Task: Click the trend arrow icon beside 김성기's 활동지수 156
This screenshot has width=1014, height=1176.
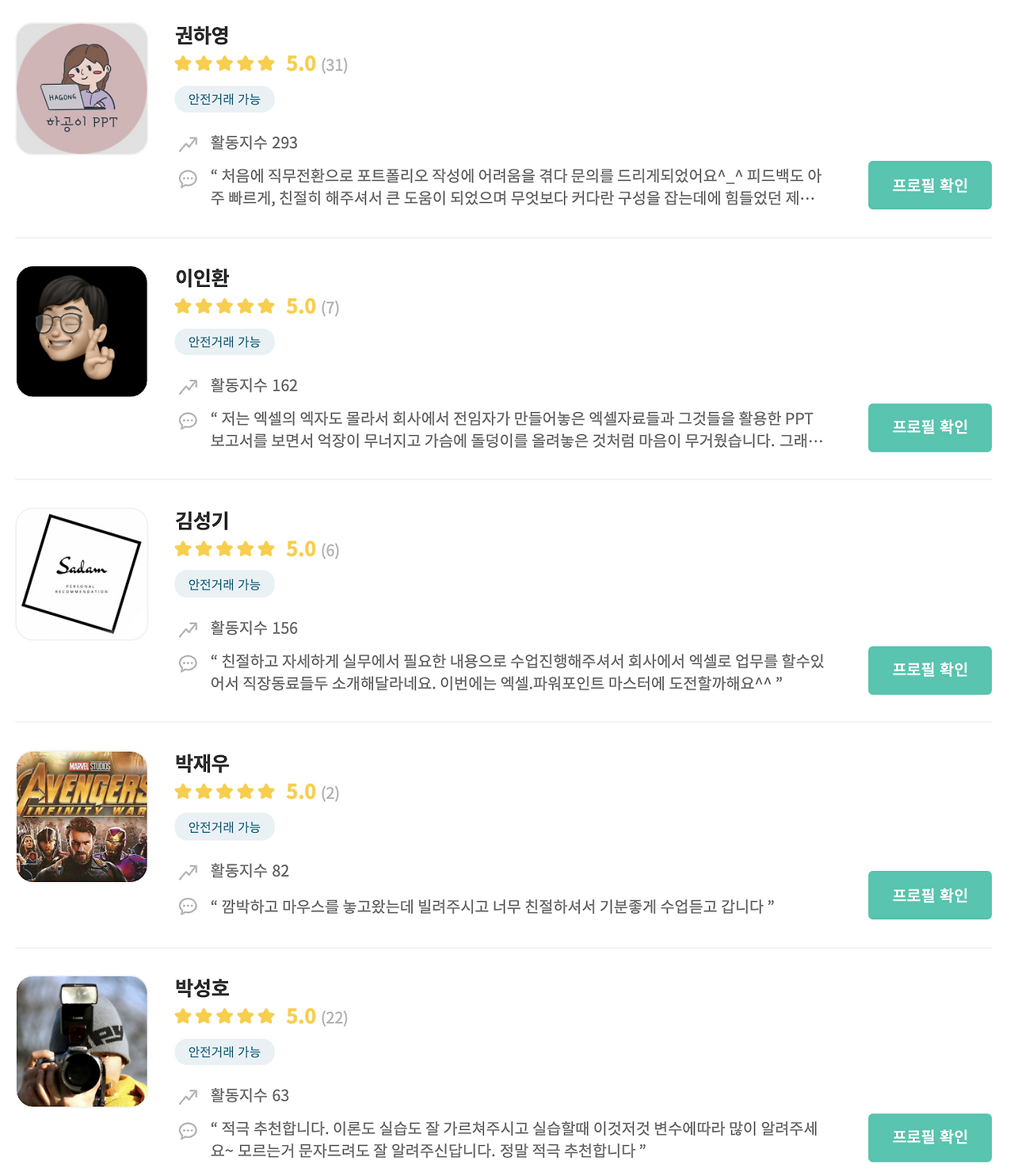Action: pyautogui.click(x=189, y=628)
